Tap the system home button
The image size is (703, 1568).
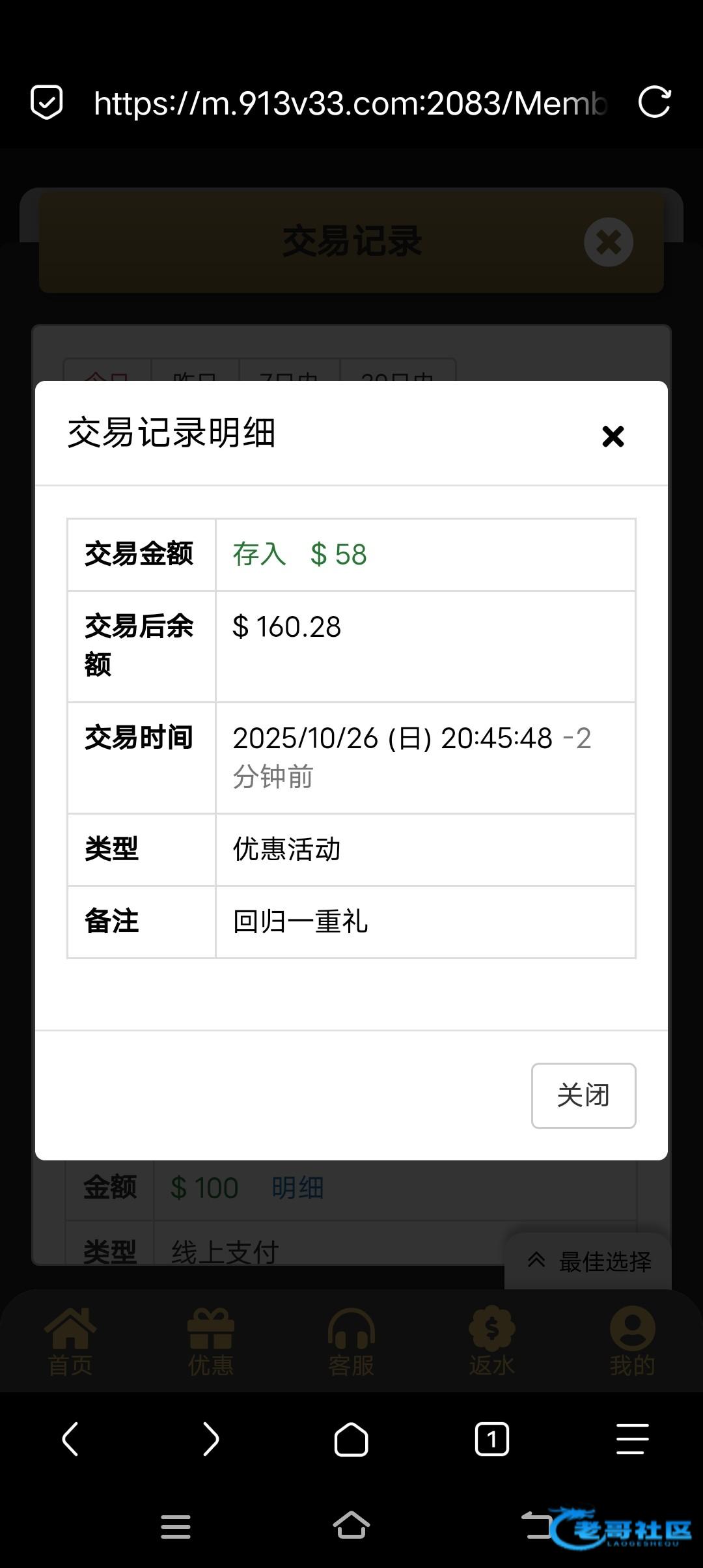[351, 1525]
